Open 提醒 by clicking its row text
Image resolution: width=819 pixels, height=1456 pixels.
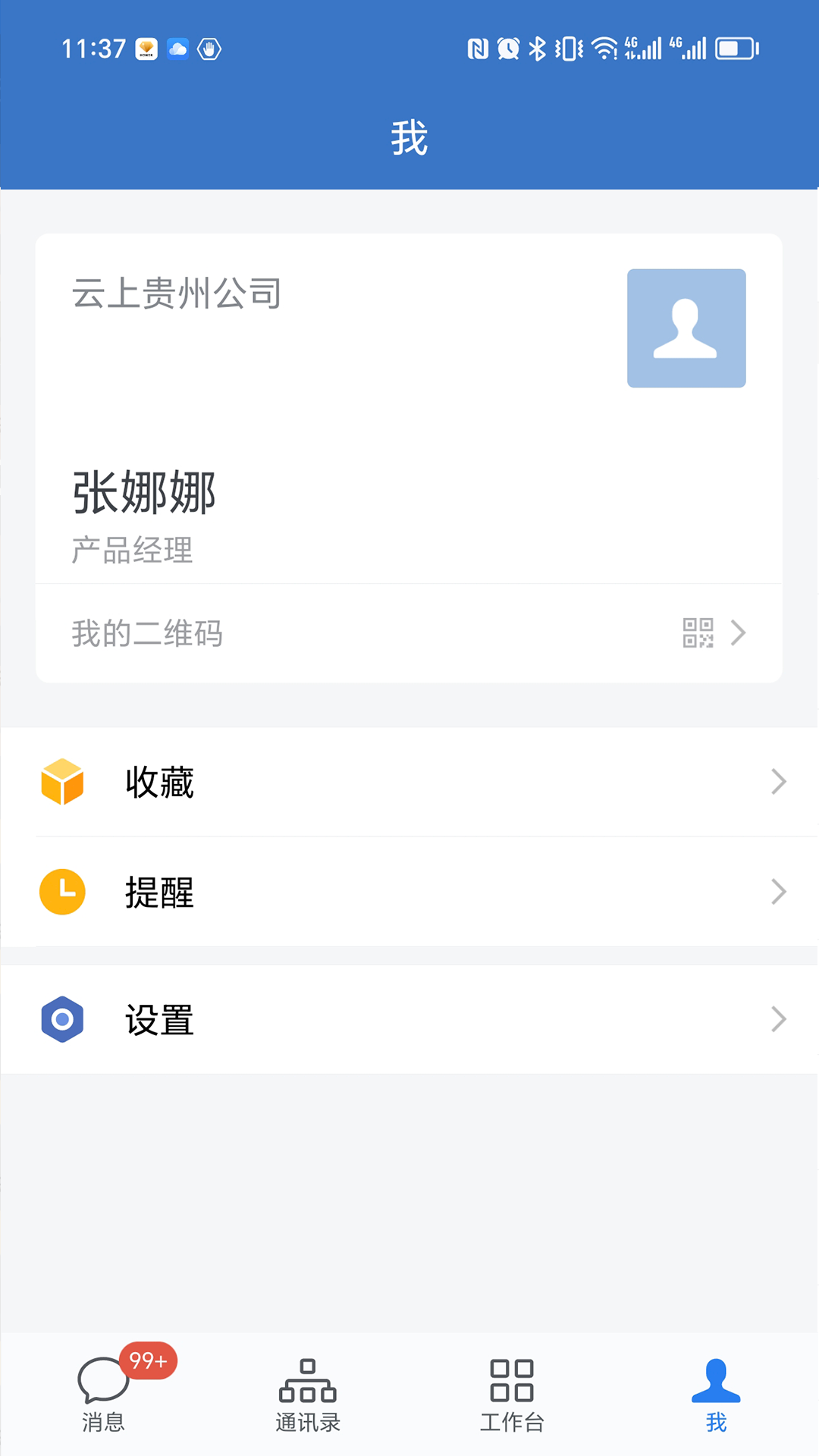point(159,892)
